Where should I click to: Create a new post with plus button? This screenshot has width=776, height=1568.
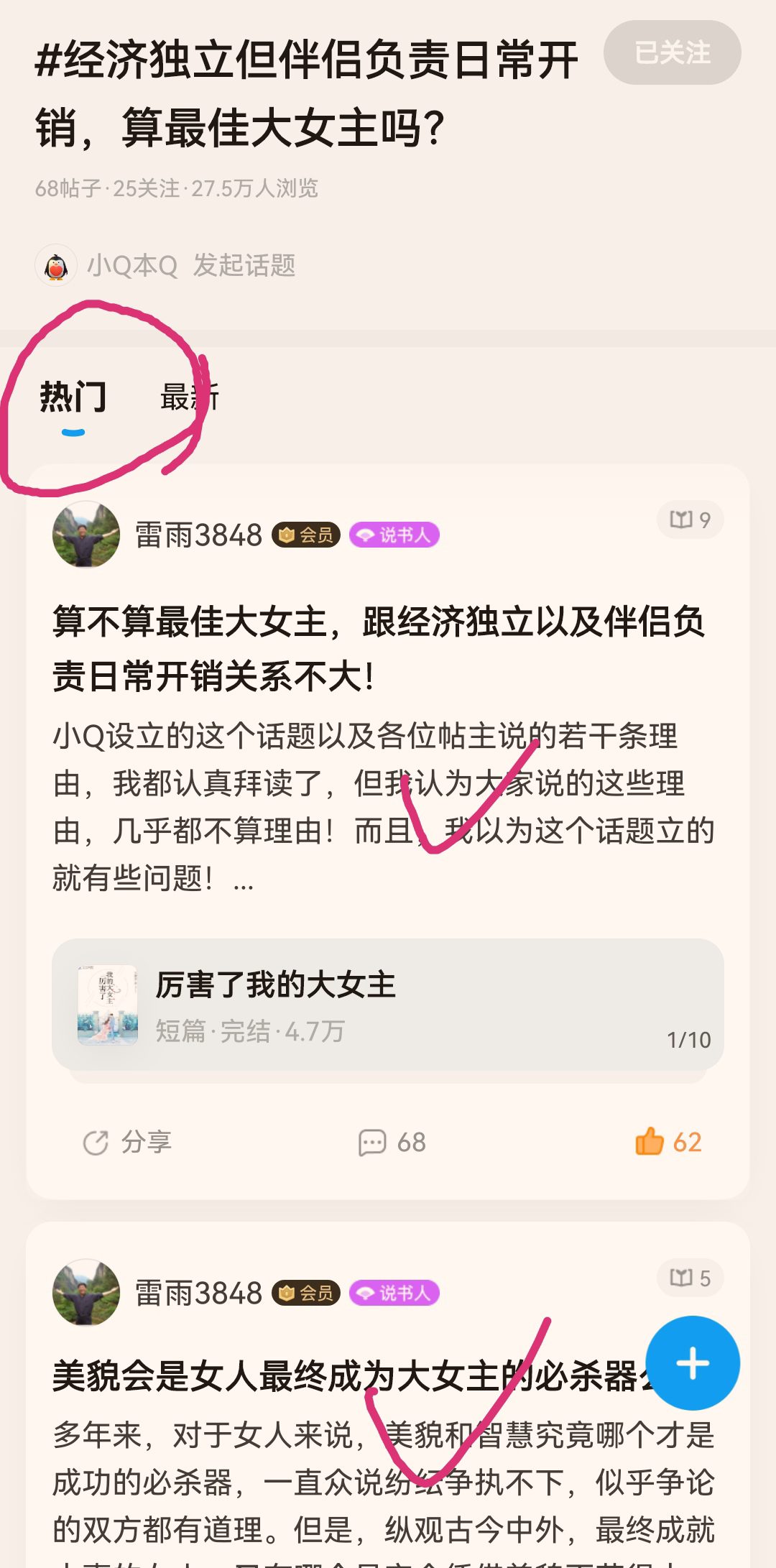coord(693,1363)
